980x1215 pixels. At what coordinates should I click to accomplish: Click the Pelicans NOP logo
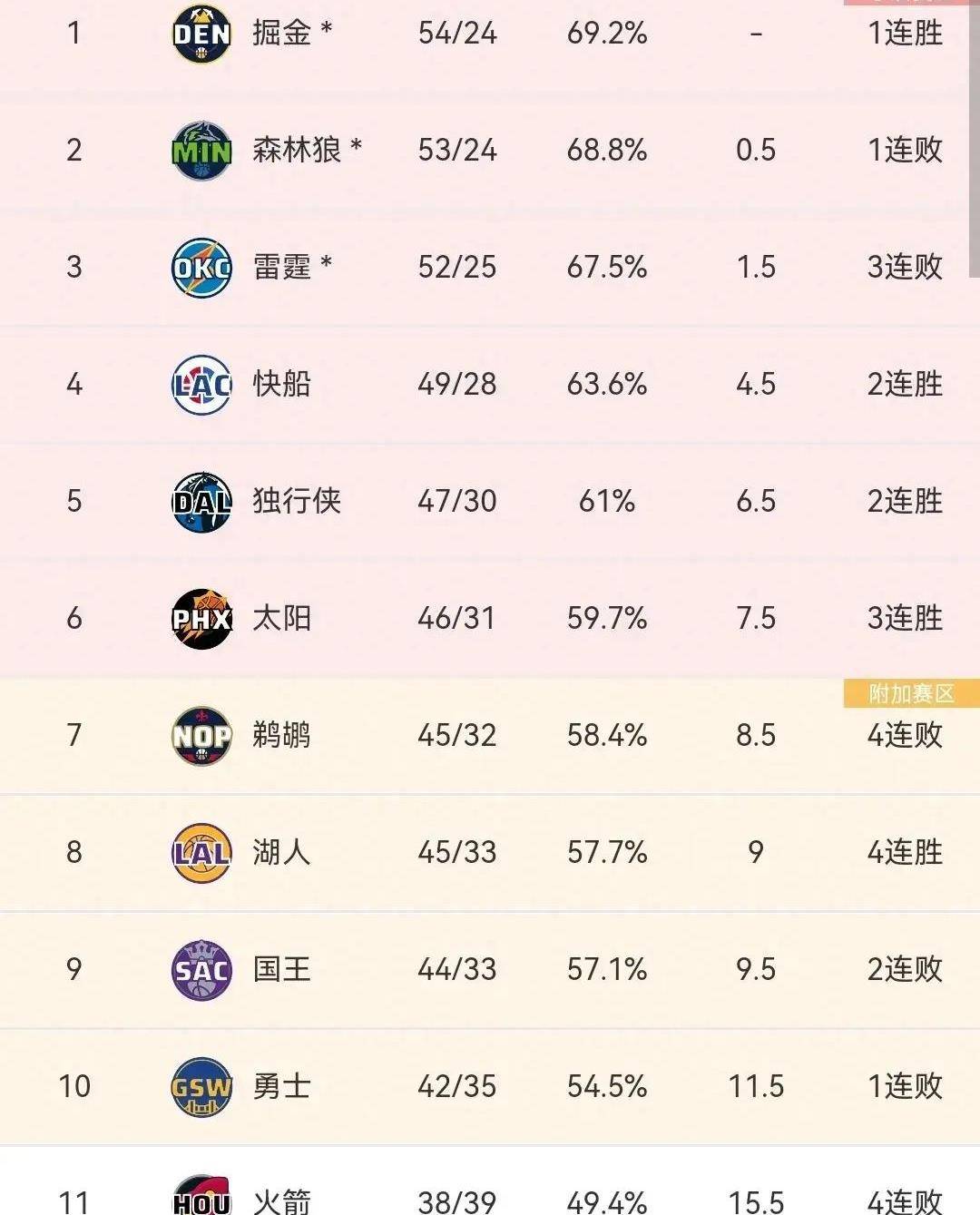[201, 736]
